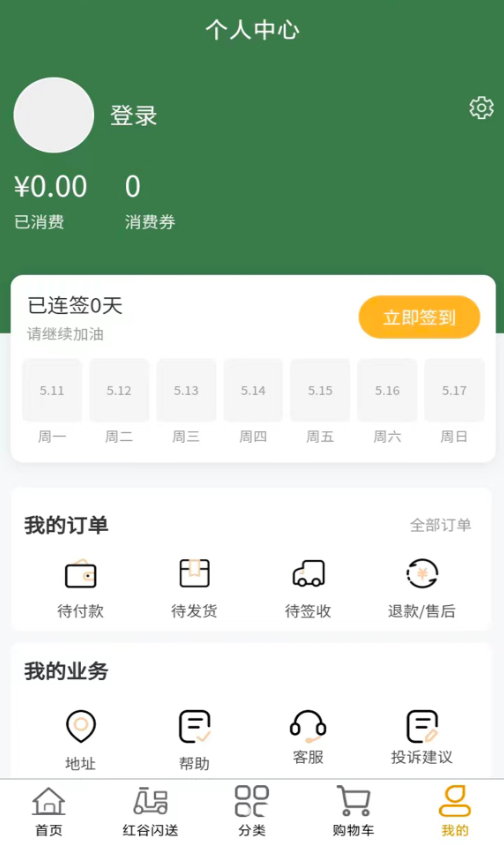Switch to the 分类 categories tab
The height and width of the screenshot is (845, 504).
[x=252, y=811]
